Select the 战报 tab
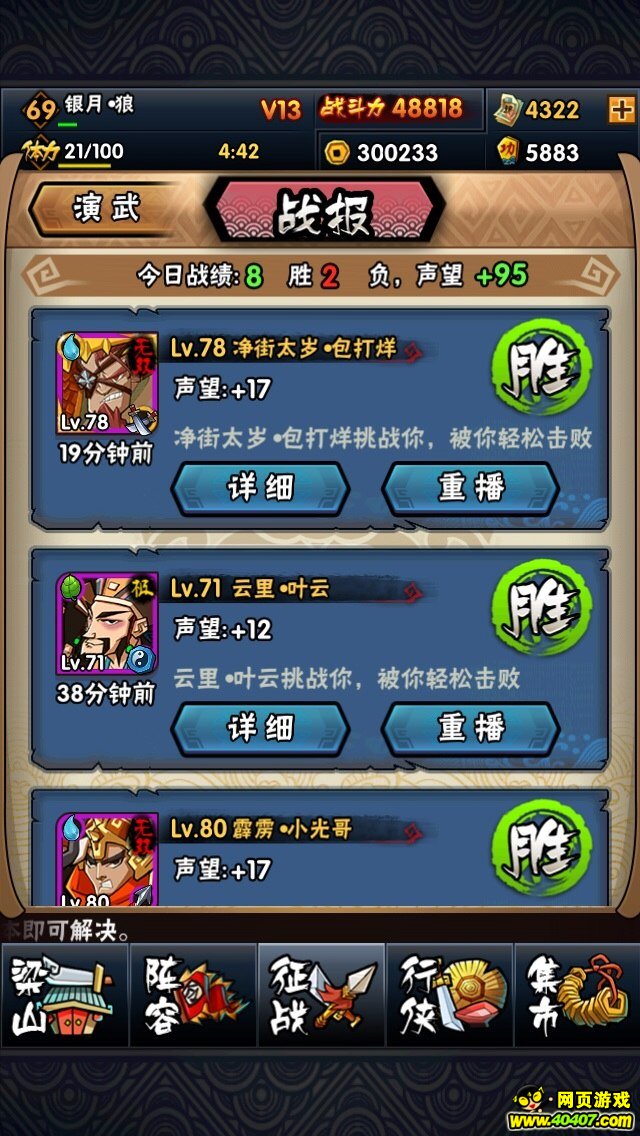Screen dimensions: 640x1136 point(325,212)
